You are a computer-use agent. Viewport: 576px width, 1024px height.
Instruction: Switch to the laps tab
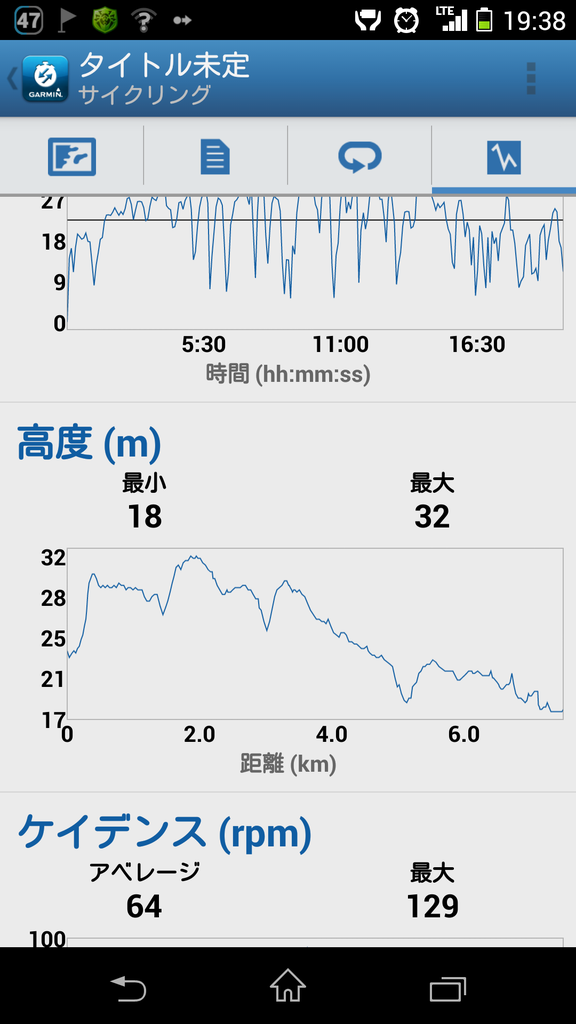tap(359, 157)
